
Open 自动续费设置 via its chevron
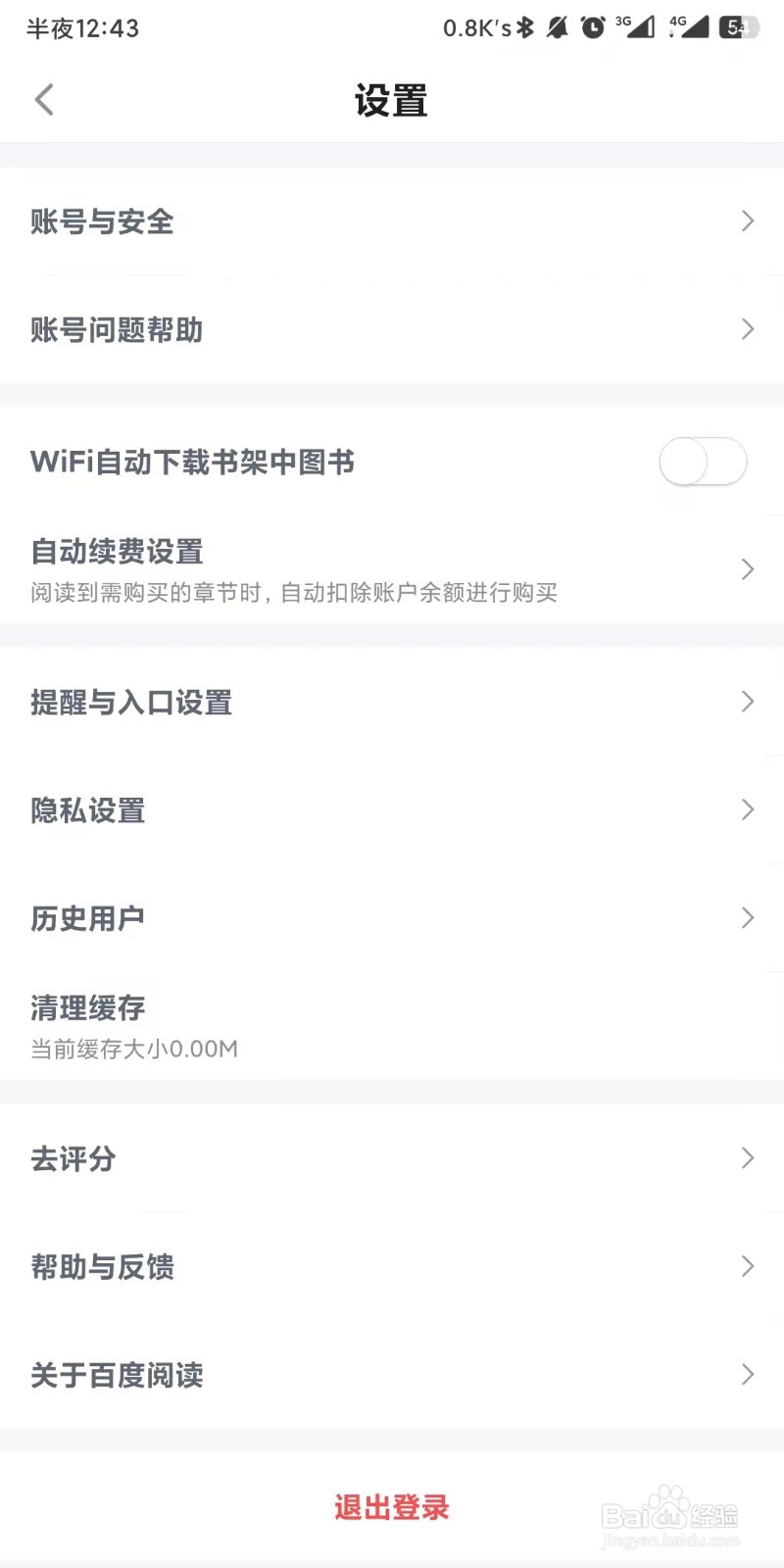coord(748,569)
